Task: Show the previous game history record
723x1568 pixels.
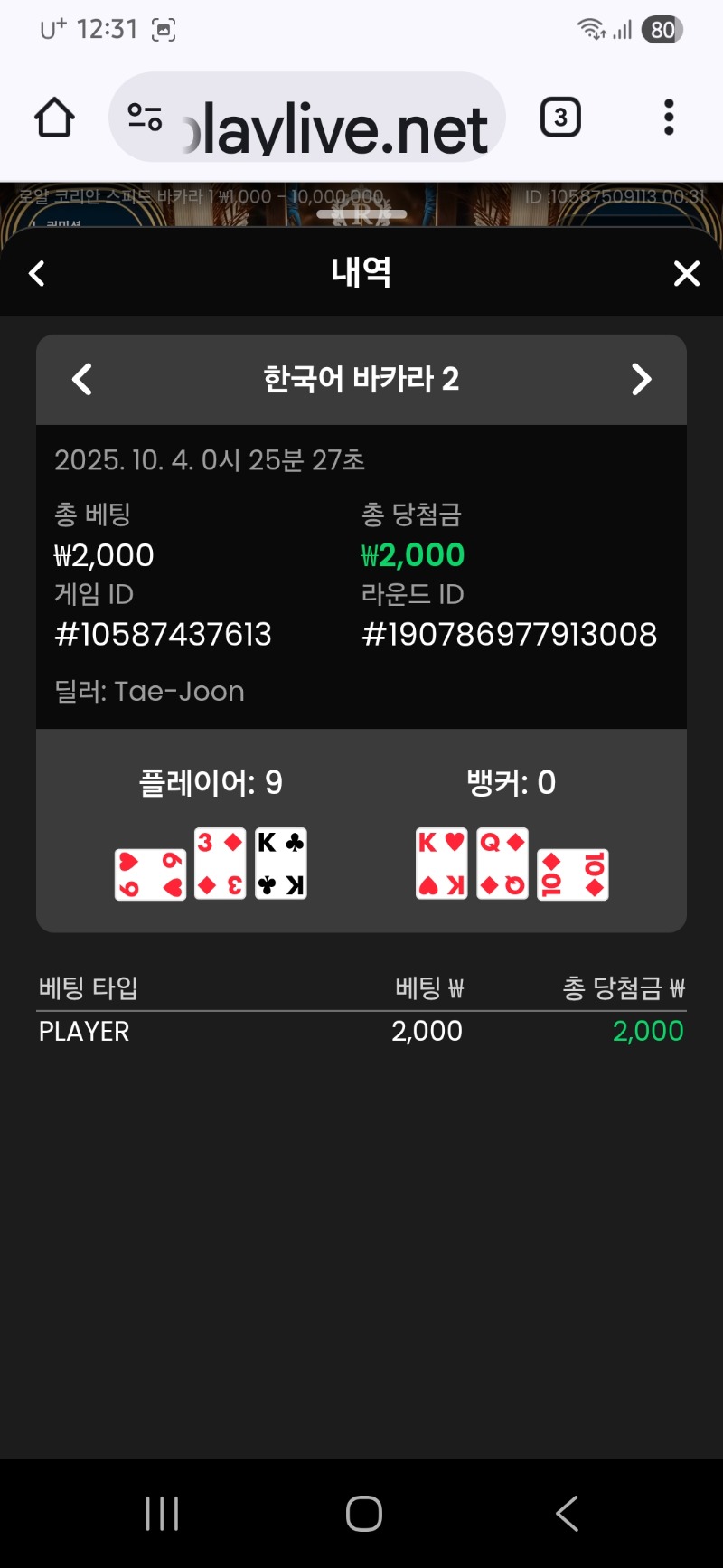Action: coord(82,380)
